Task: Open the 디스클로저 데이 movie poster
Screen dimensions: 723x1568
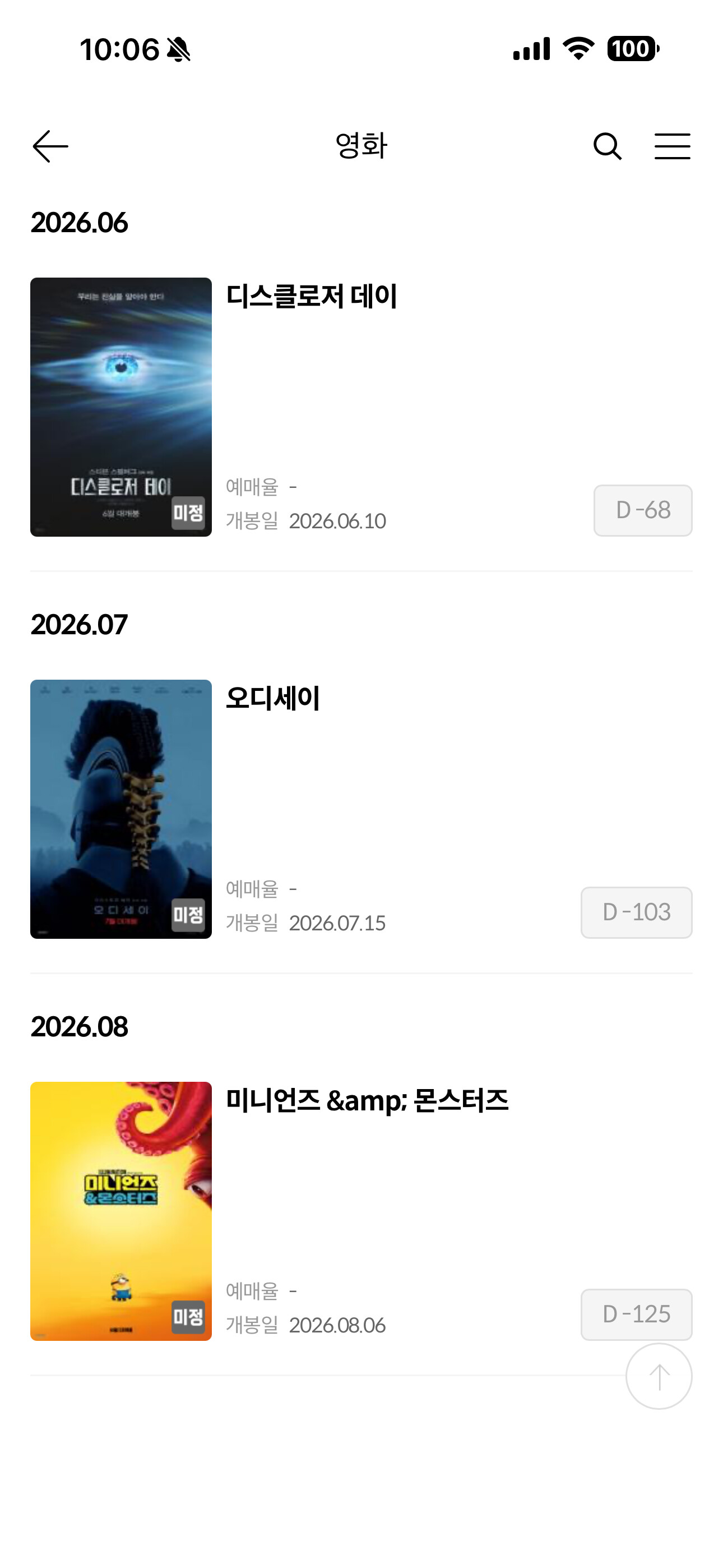Action: click(x=121, y=407)
